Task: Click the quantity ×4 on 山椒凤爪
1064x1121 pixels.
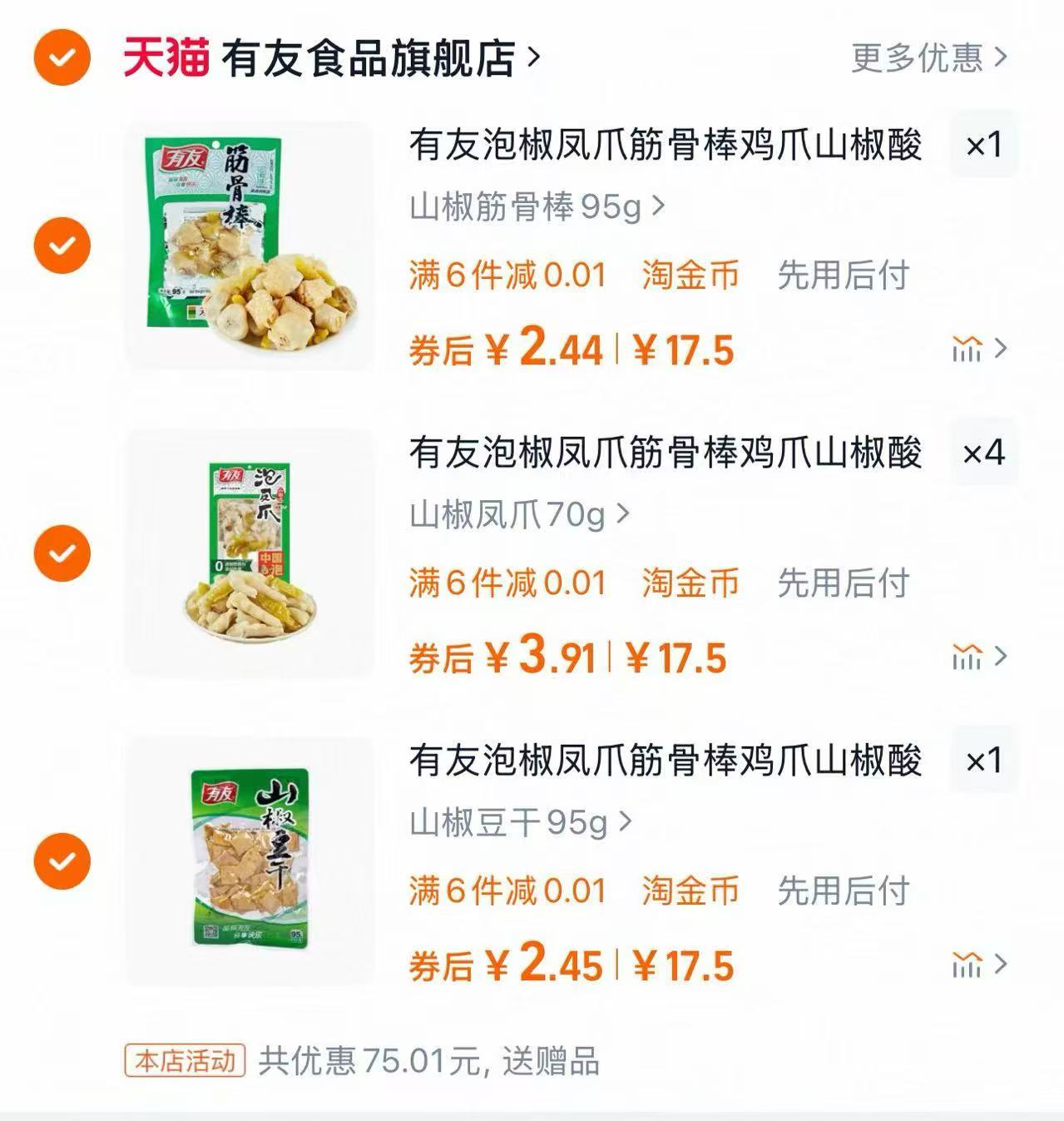Action: [x=984, y=454]
